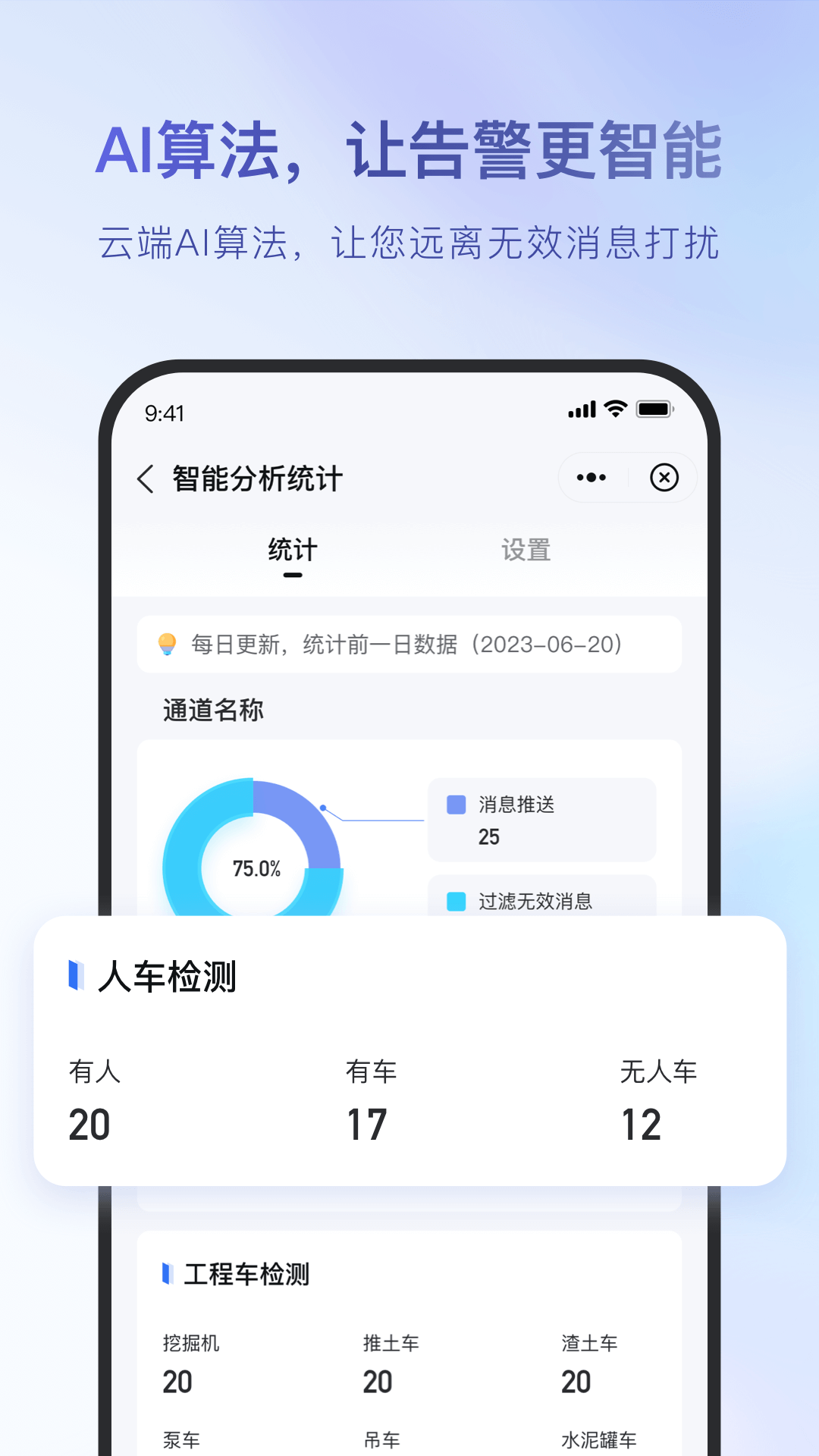Tap the 消息推送 25 legend card
This screenshot has width=819, height=1456.
543,820
